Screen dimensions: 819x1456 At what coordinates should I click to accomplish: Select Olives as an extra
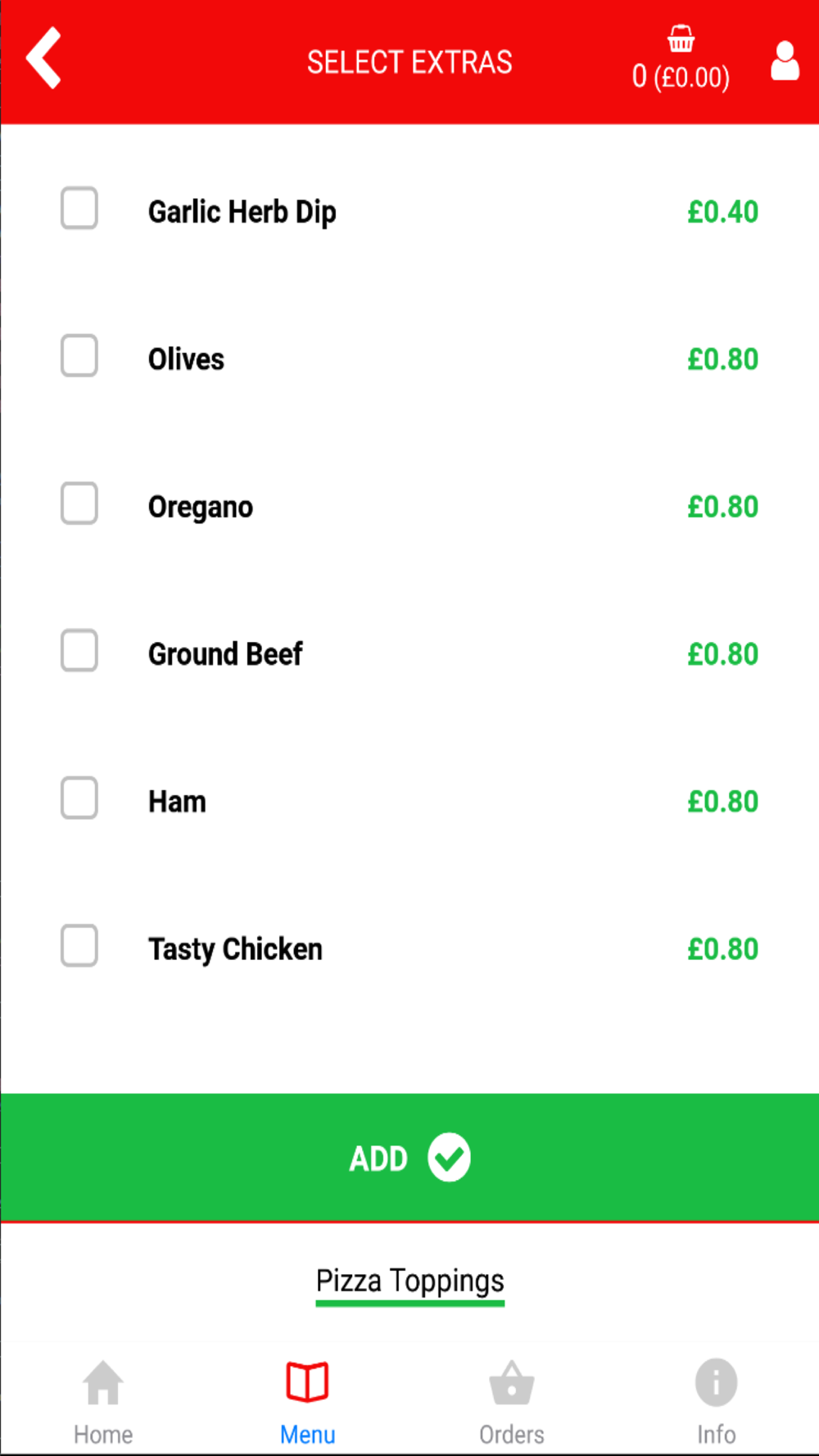coord(79,356)
